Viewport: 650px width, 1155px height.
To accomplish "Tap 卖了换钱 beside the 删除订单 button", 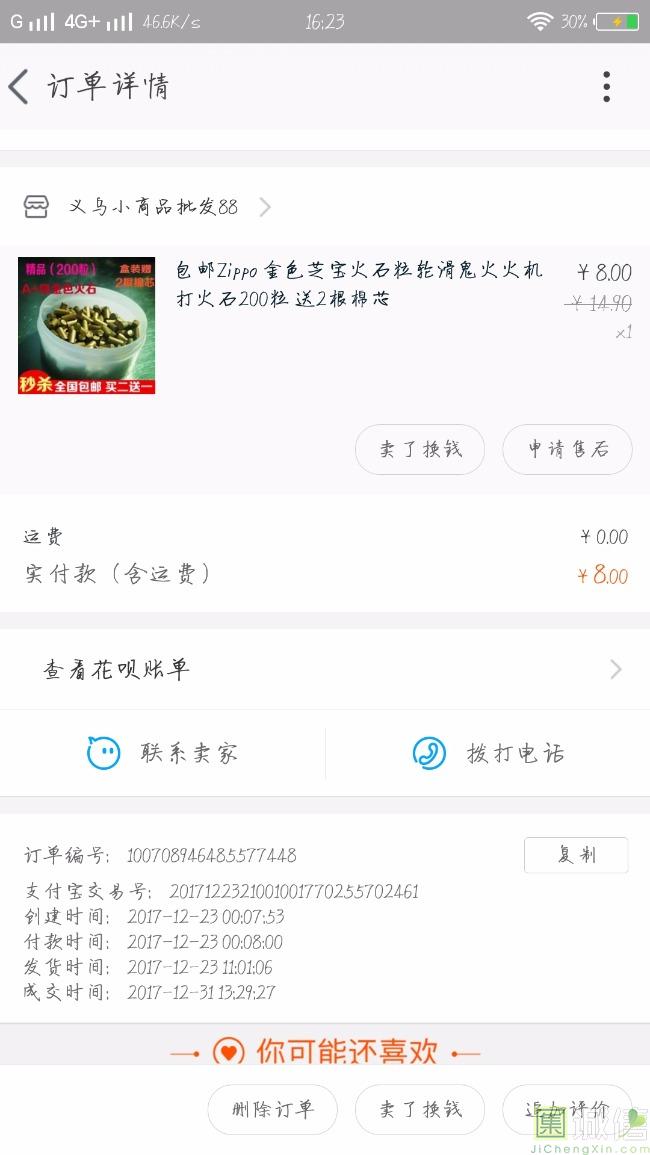I will (420, 1109).
